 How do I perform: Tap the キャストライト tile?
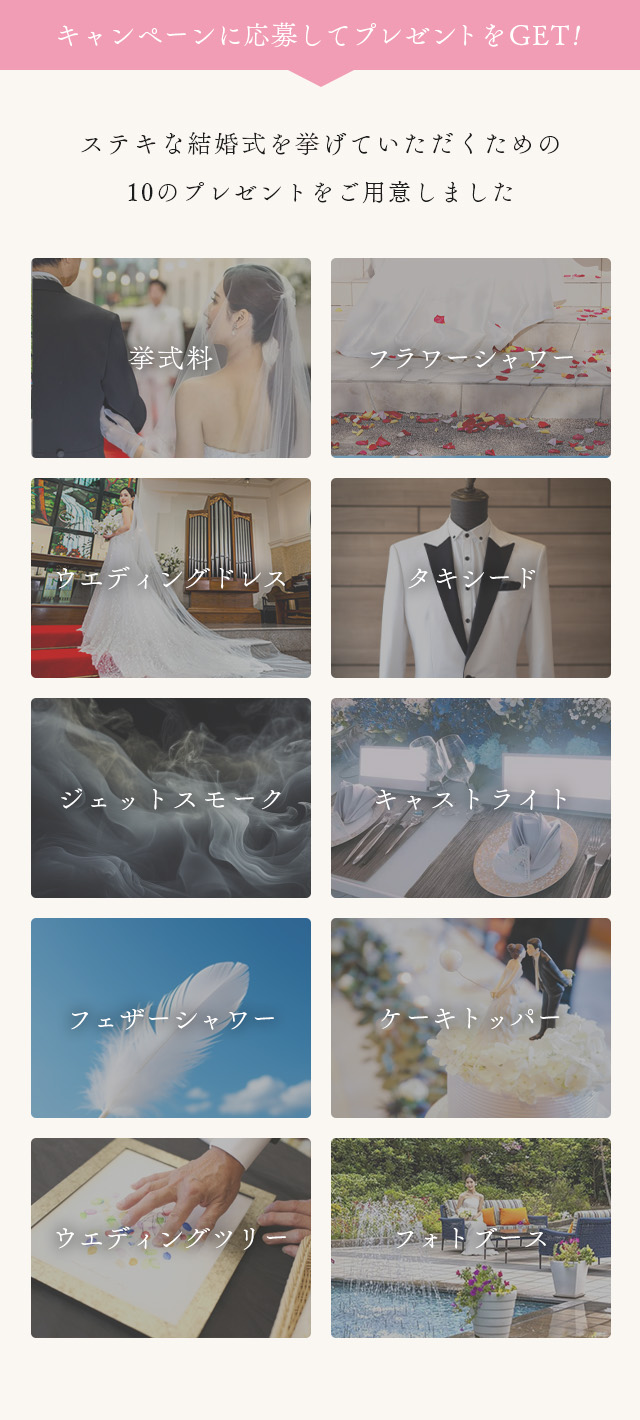point(471,798)
